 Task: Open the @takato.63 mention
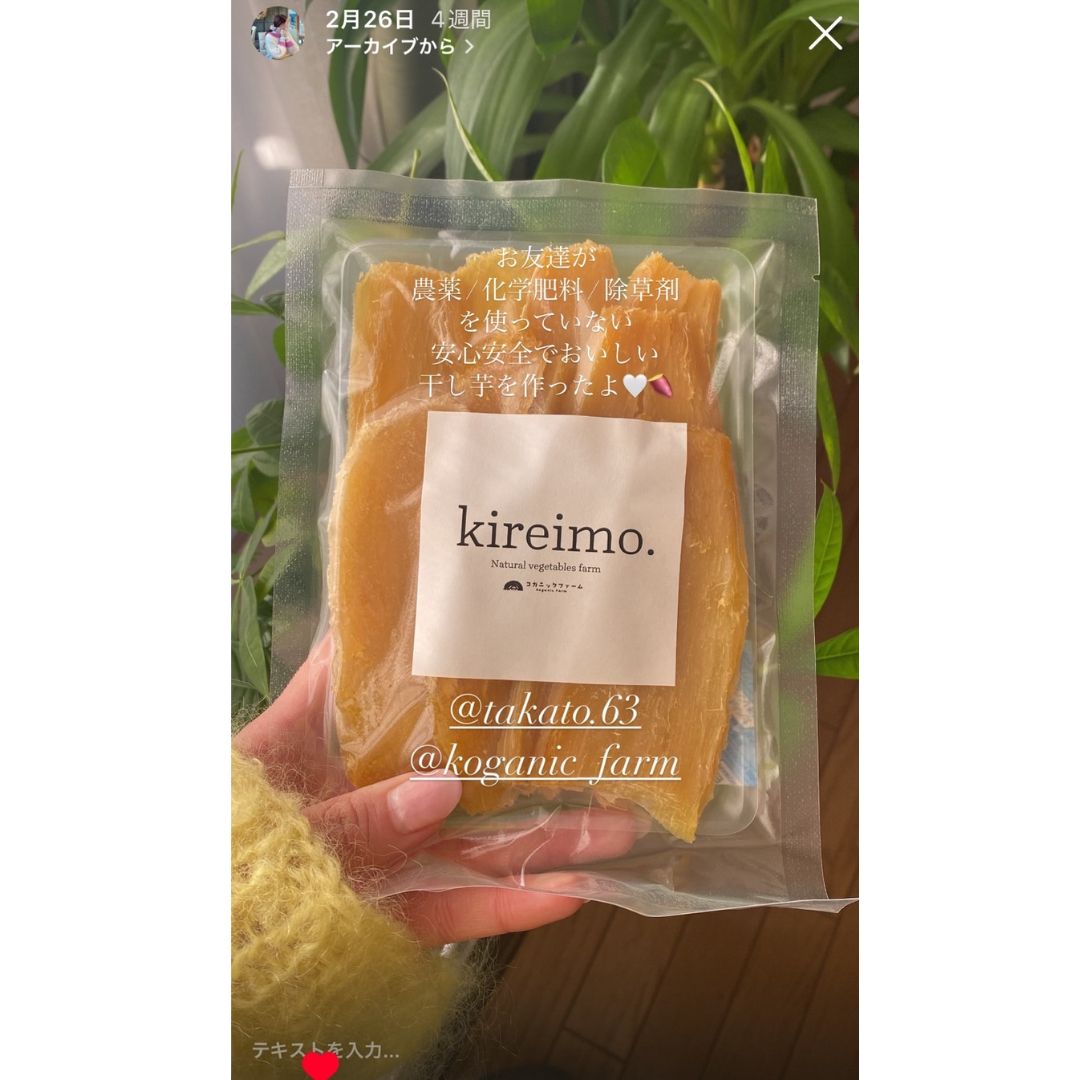tap(544, 712)
